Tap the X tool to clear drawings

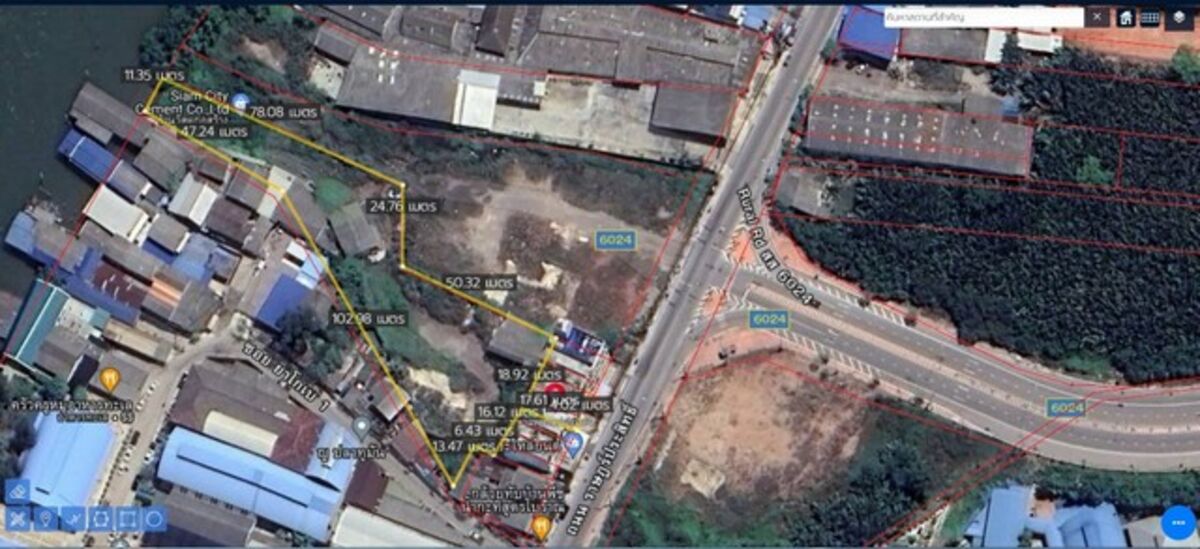[18, 518]
